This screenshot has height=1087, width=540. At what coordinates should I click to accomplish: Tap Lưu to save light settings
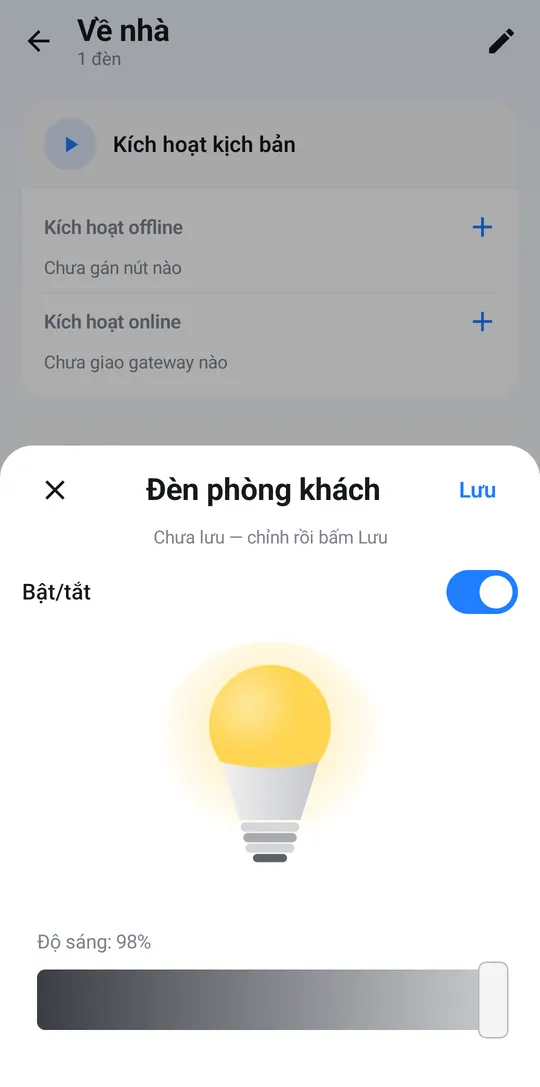(478, 490)
